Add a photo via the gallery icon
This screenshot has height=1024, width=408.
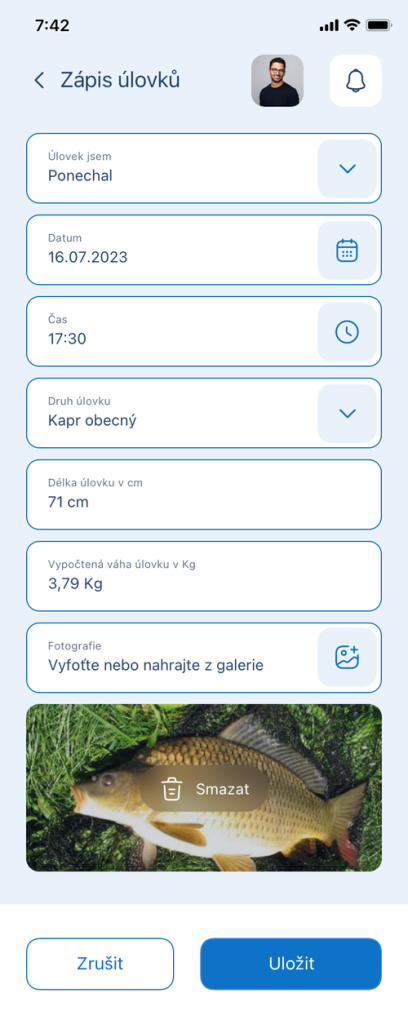[347, 658]
